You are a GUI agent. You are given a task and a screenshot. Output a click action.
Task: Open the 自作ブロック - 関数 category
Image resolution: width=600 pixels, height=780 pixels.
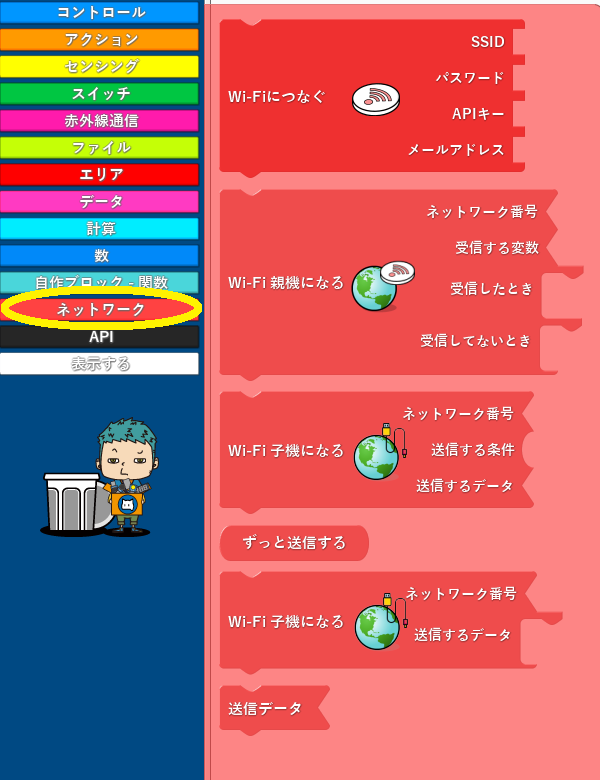pyautogui.click(x=100, y=282)
